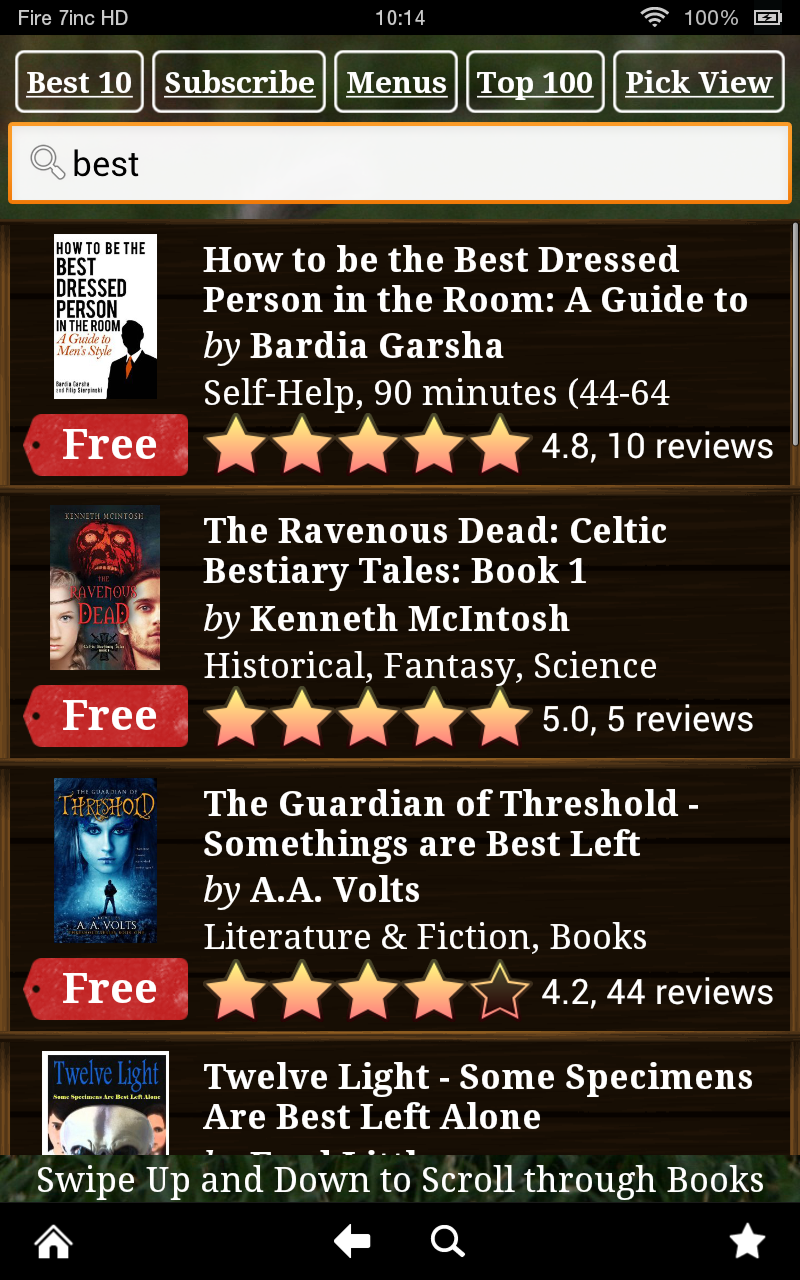View the Top 100 books
The image size is (800, 1280).
click(535, 82)
